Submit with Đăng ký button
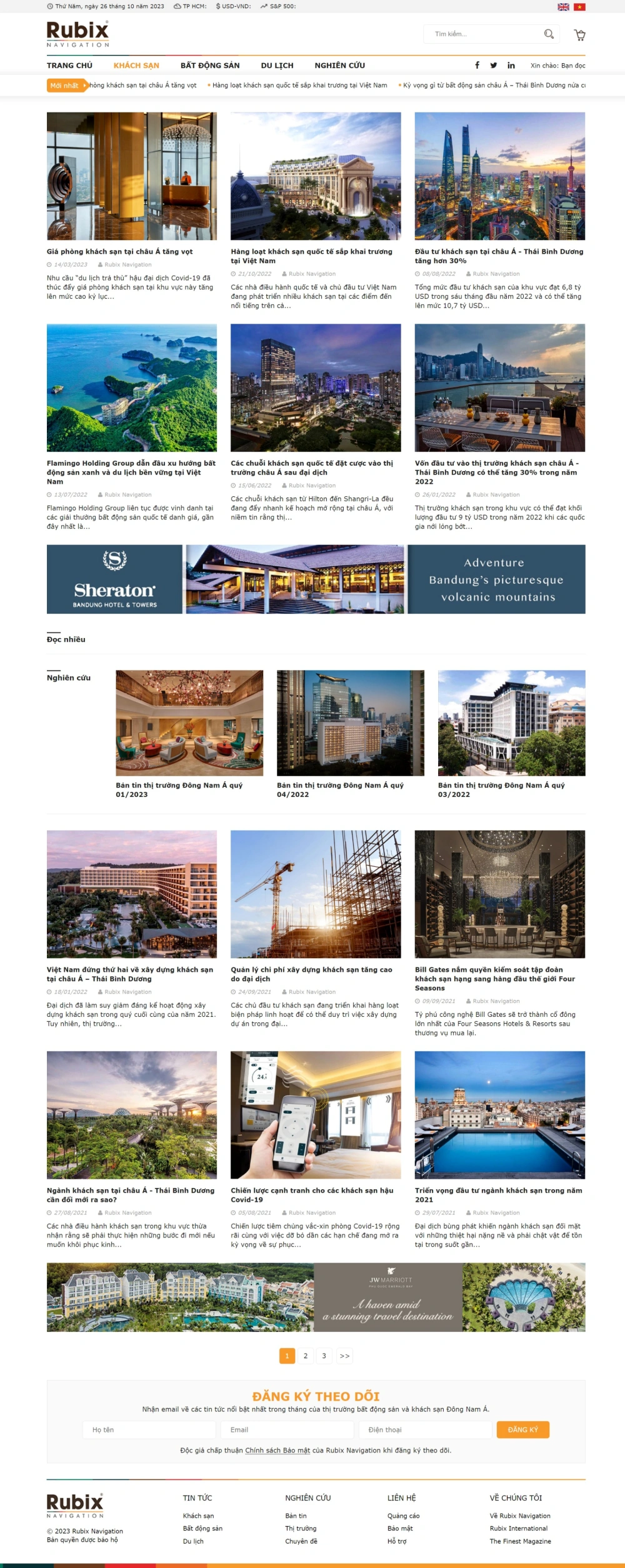625x1568 pixels. 522,1430
